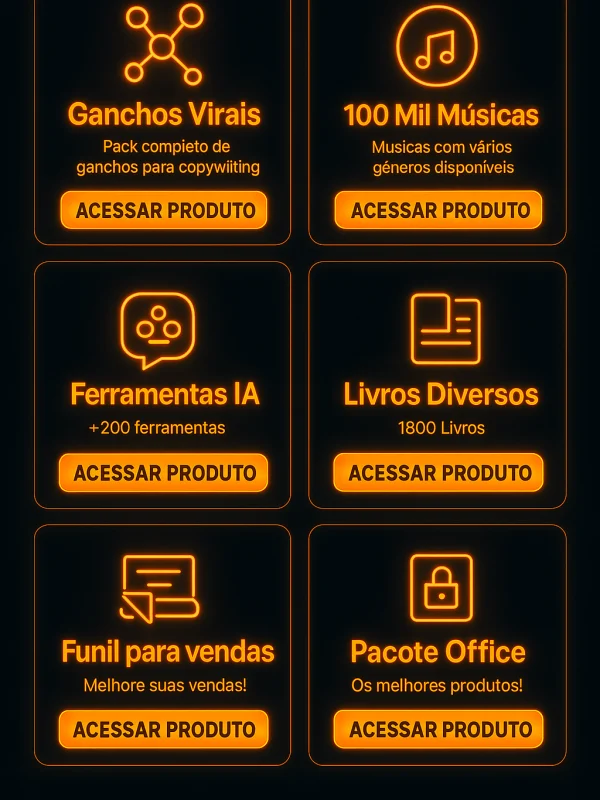This screenshot has width=600, height=800.
Task: Access the Ferramentas IA product
Action: 164,473
